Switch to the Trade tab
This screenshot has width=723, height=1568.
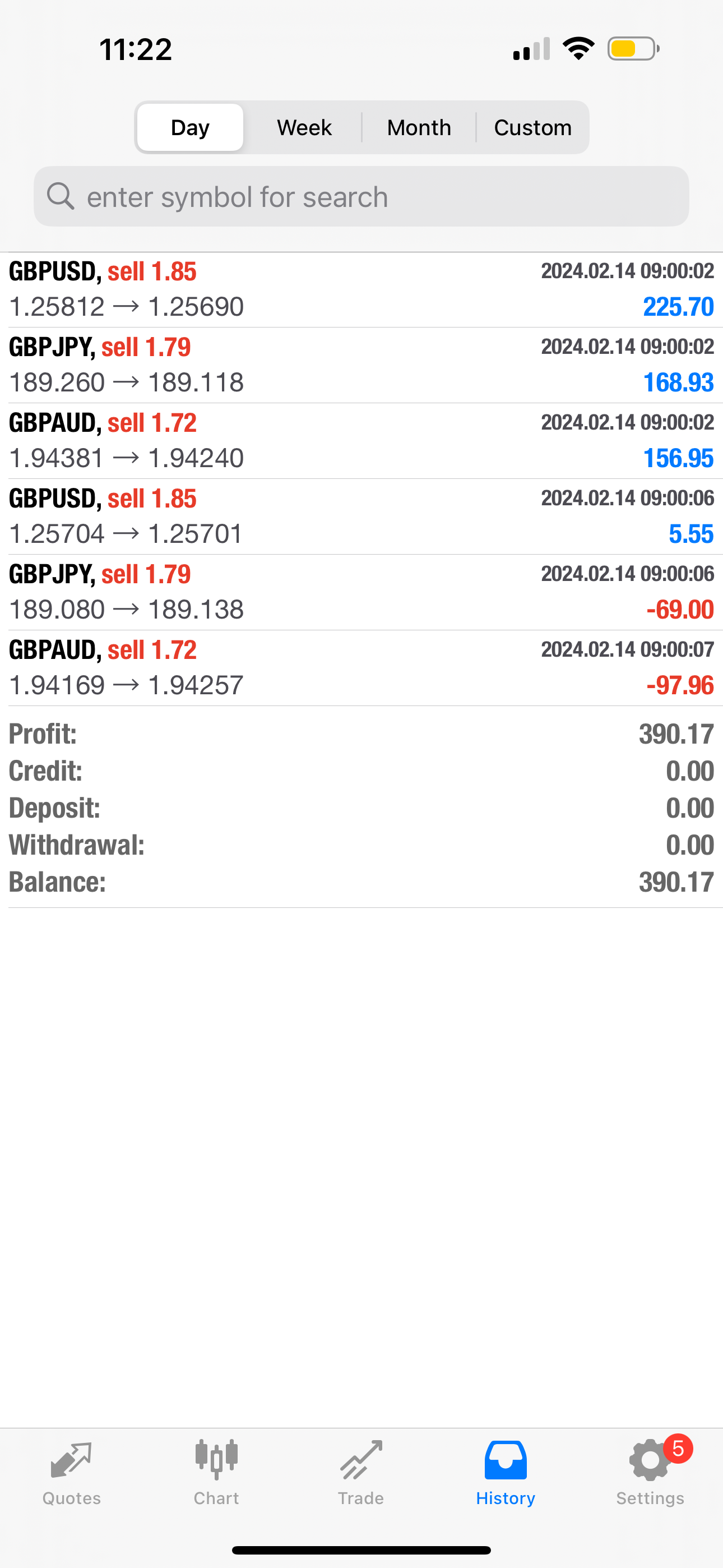pos(361,1472)
